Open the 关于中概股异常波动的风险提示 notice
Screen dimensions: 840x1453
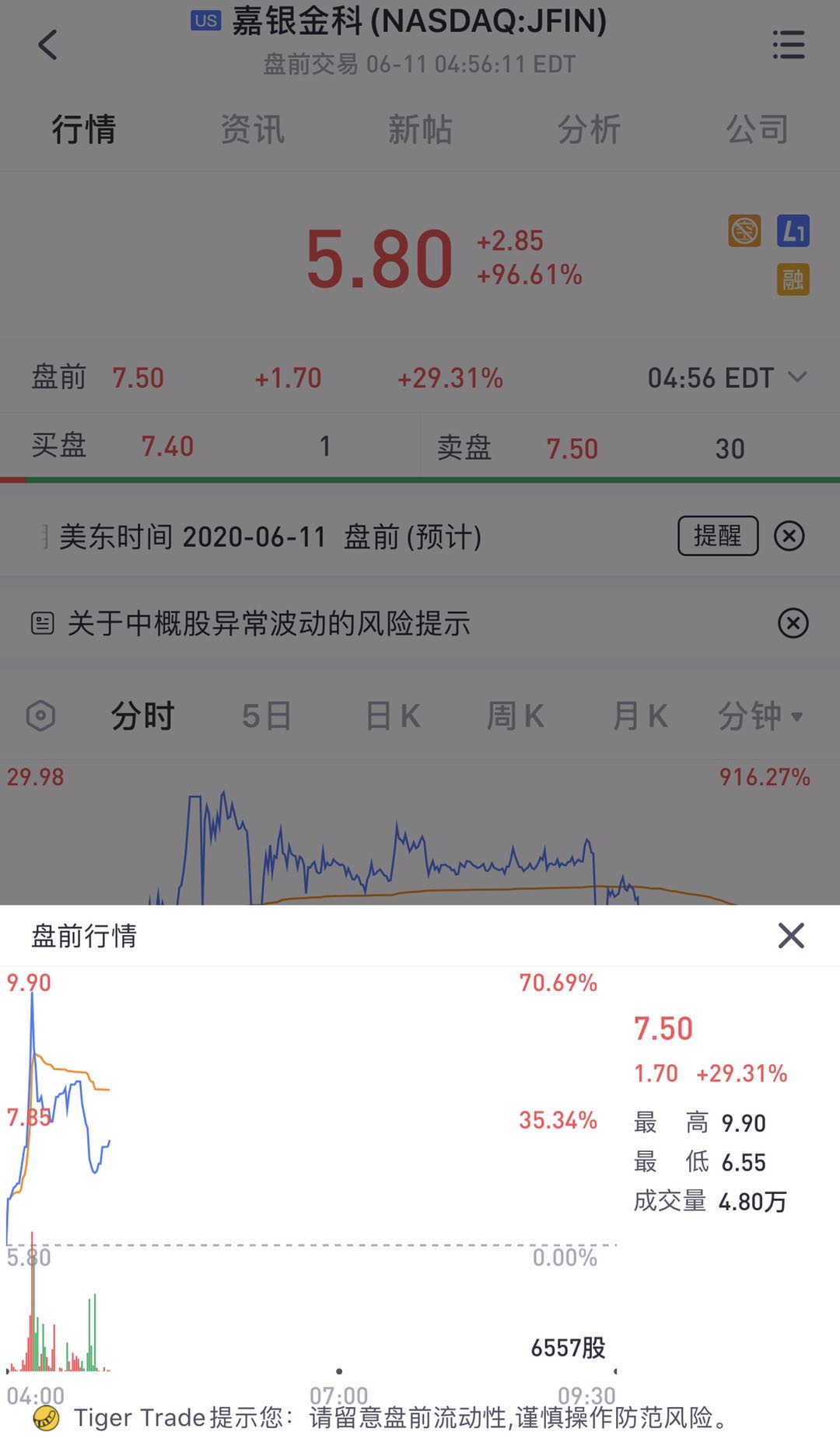click(x=268, y=623)
